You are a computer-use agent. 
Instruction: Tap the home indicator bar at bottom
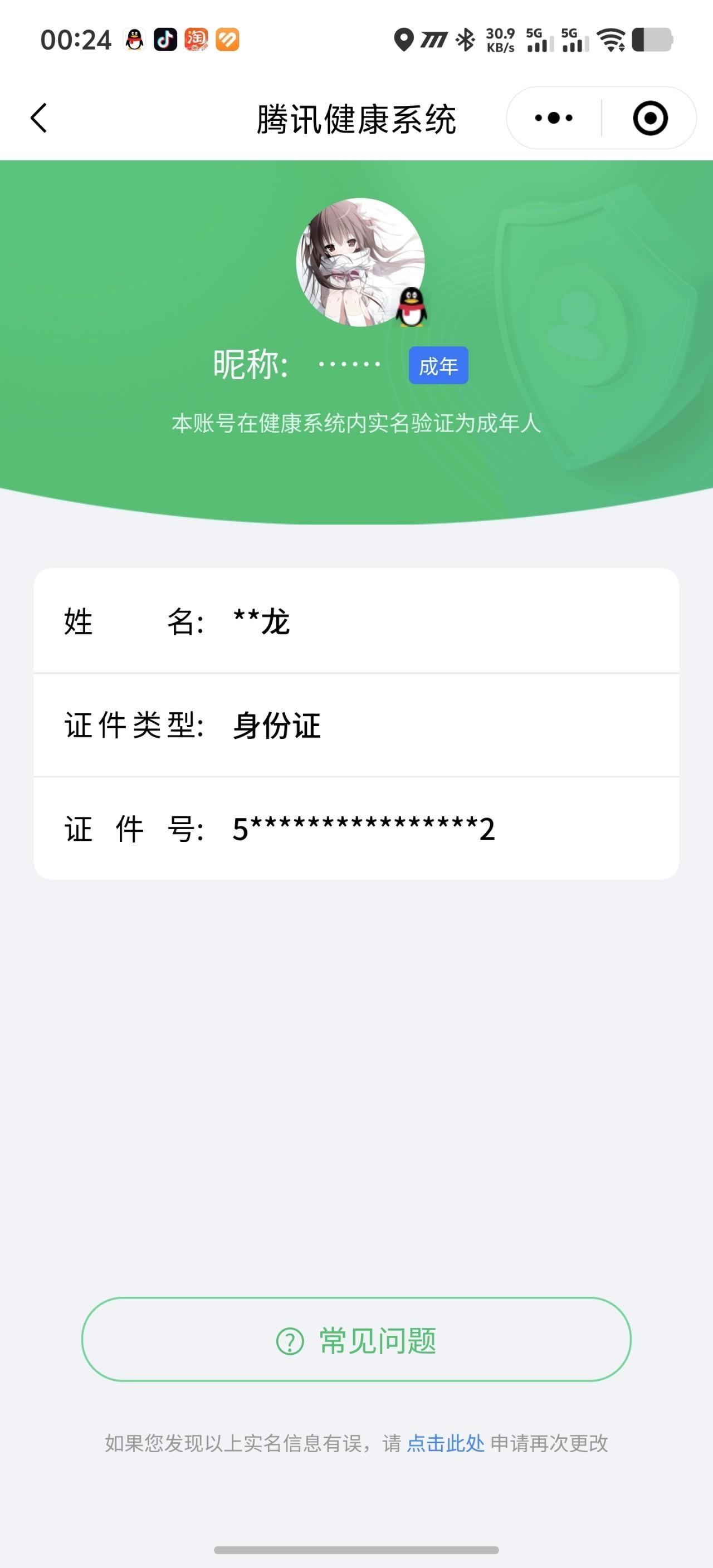pyautogui.click(x=356, y=1550)
